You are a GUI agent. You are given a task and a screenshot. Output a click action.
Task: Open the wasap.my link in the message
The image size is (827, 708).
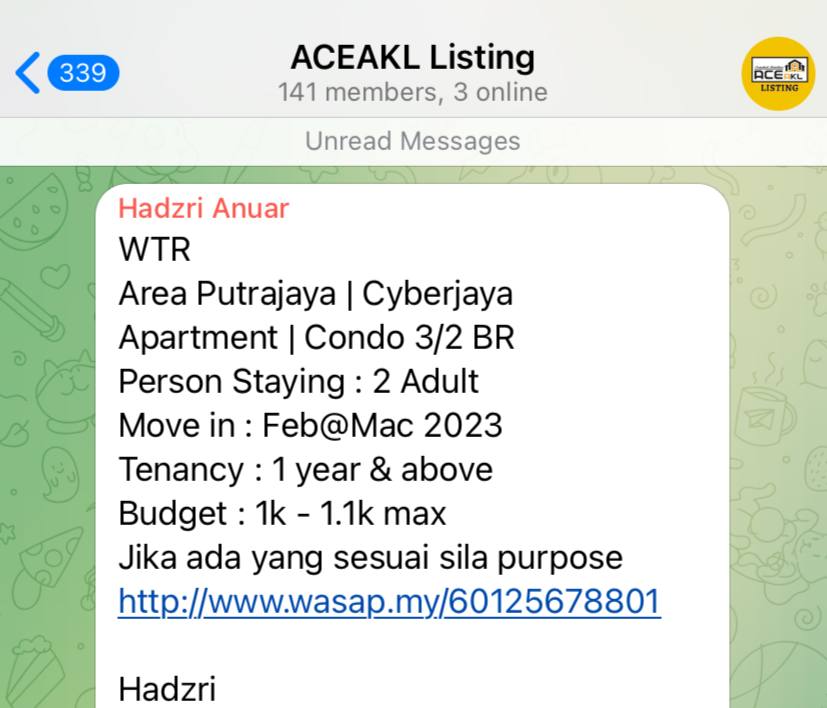click(x=389, y=601)
